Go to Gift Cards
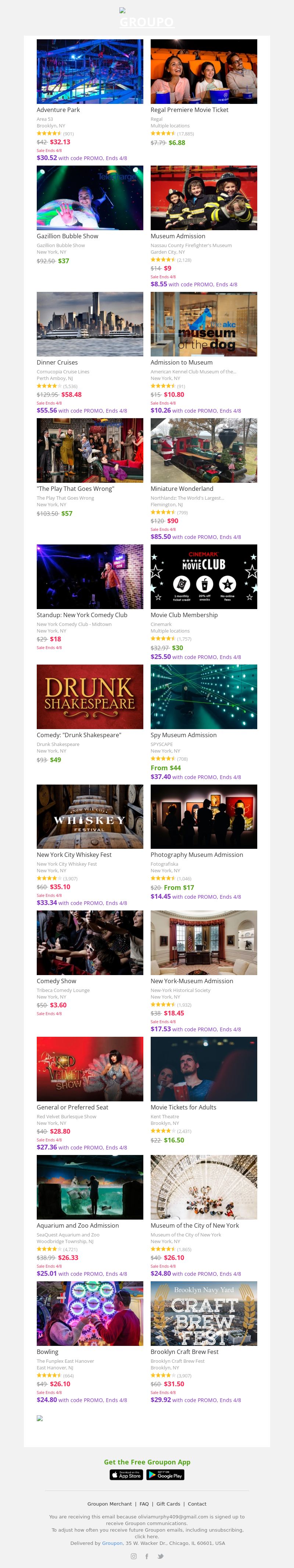This screenshot has width=294, height=1568. [168, 1503]
